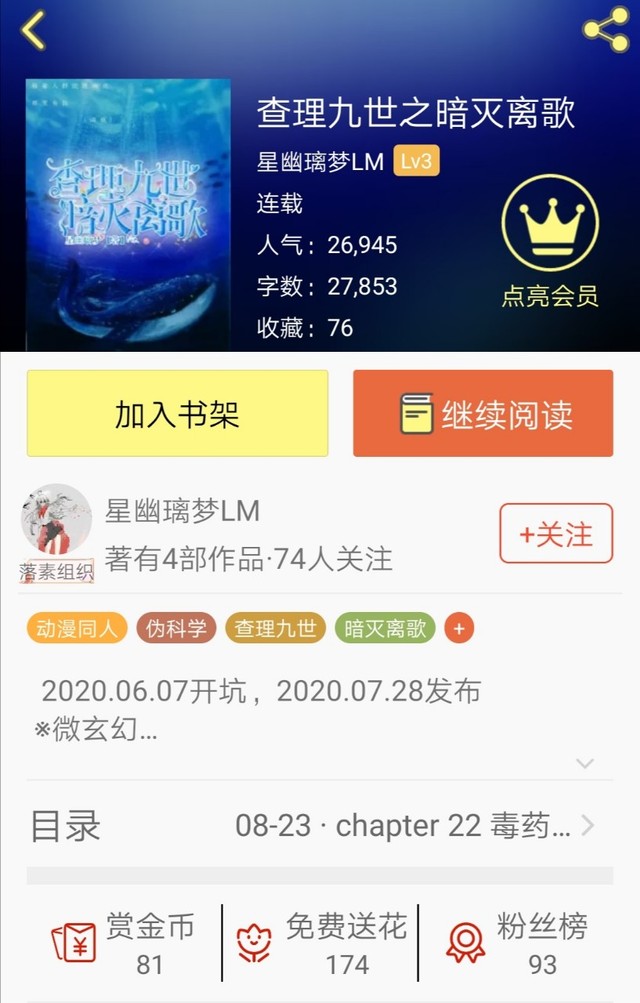Select the 查理九世 tag
The image size is (640, 1003).
pos(275,628)
